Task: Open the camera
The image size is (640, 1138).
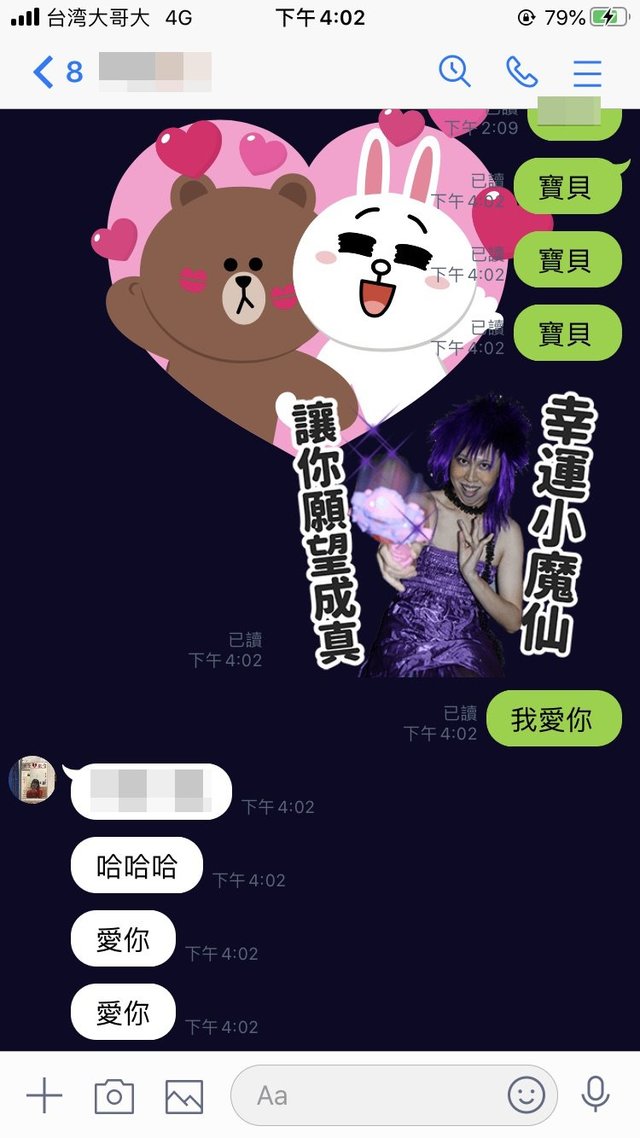Action: [114, 1096]
